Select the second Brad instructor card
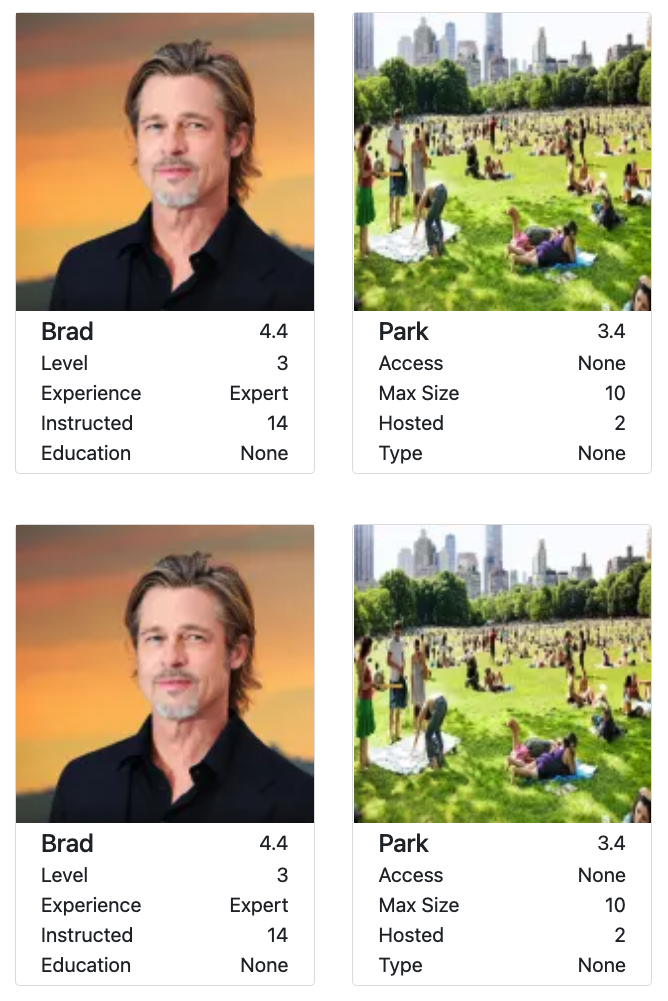The height and width of the screenshot is (1001, 668). [165, 754]
